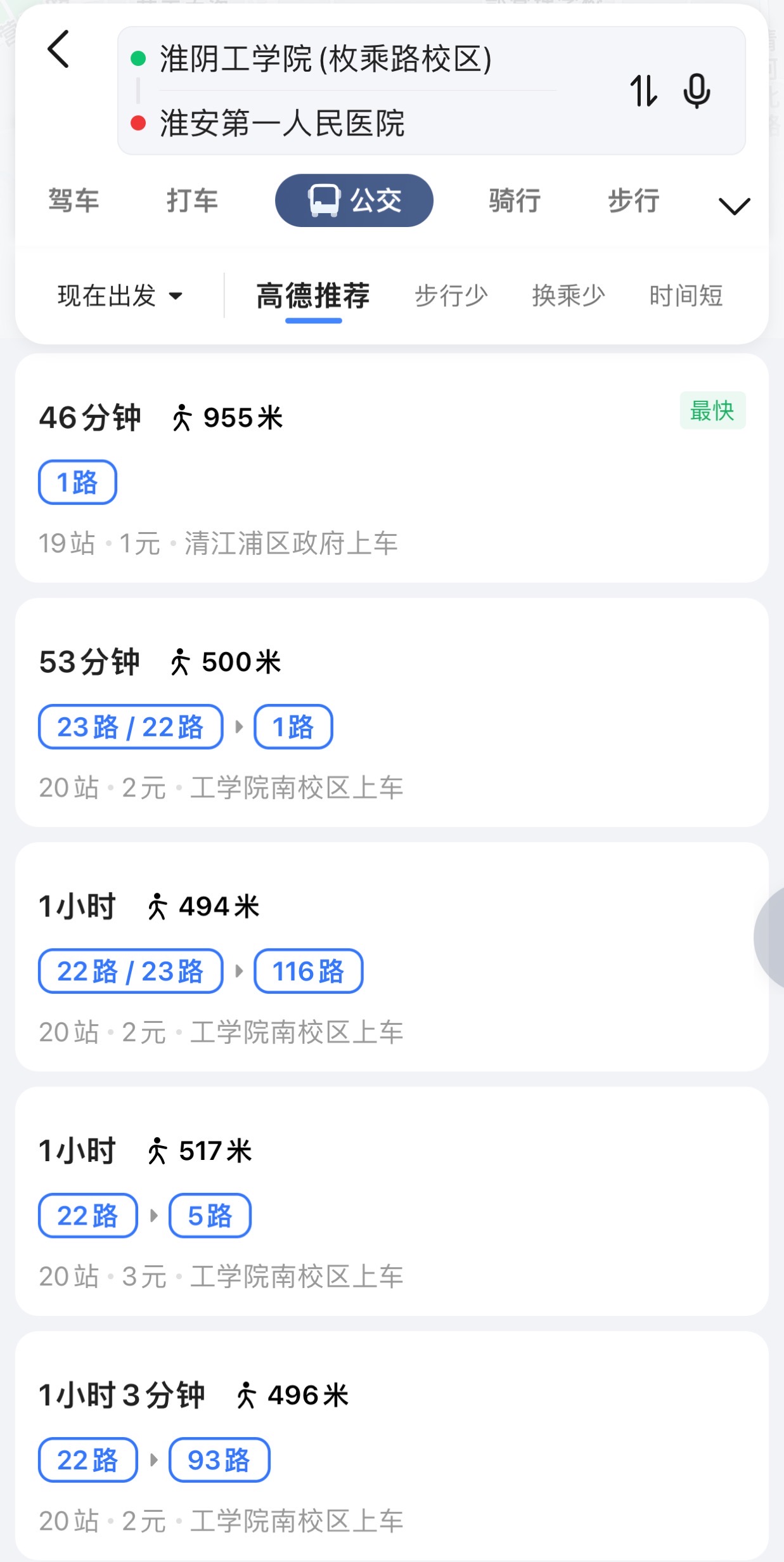Edit the origin field 淮阴工学院 (枚乘路校区)

click(326, 59)
